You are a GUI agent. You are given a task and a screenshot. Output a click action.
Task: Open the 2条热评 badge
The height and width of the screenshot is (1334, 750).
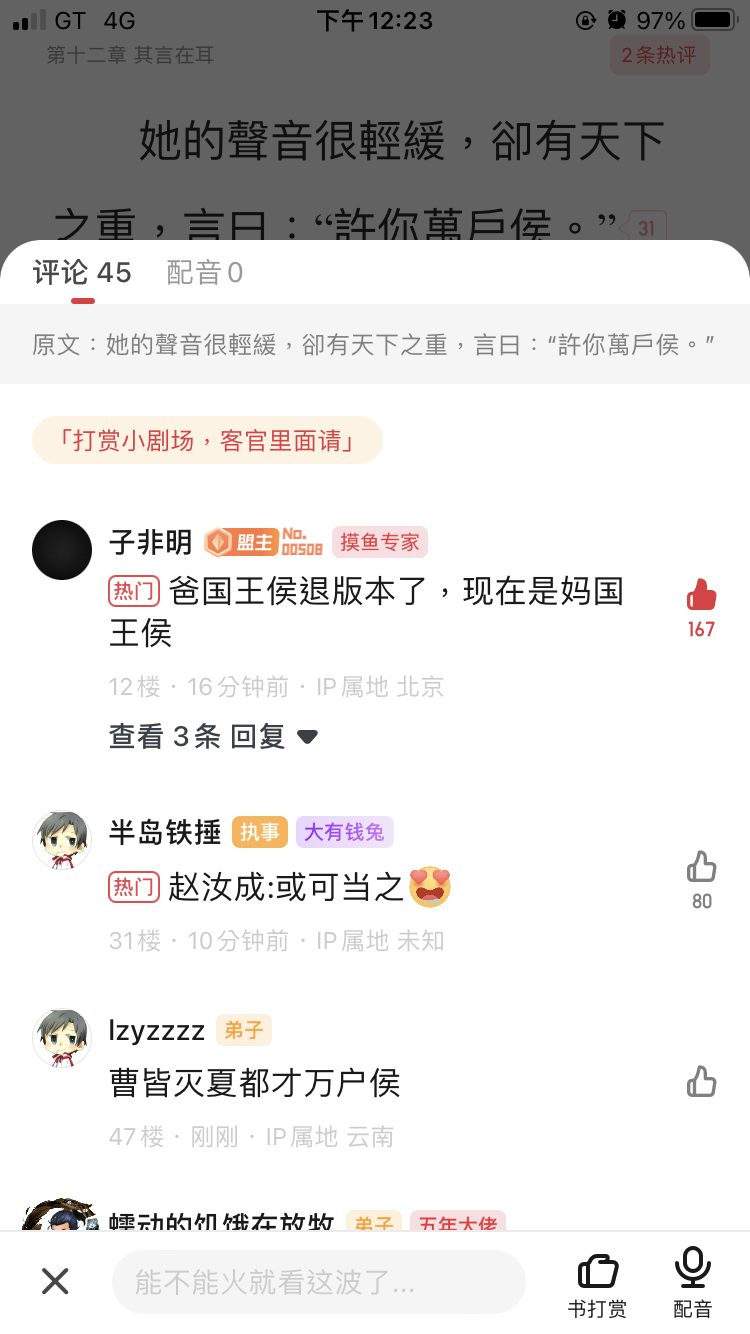tap(660, 55)
